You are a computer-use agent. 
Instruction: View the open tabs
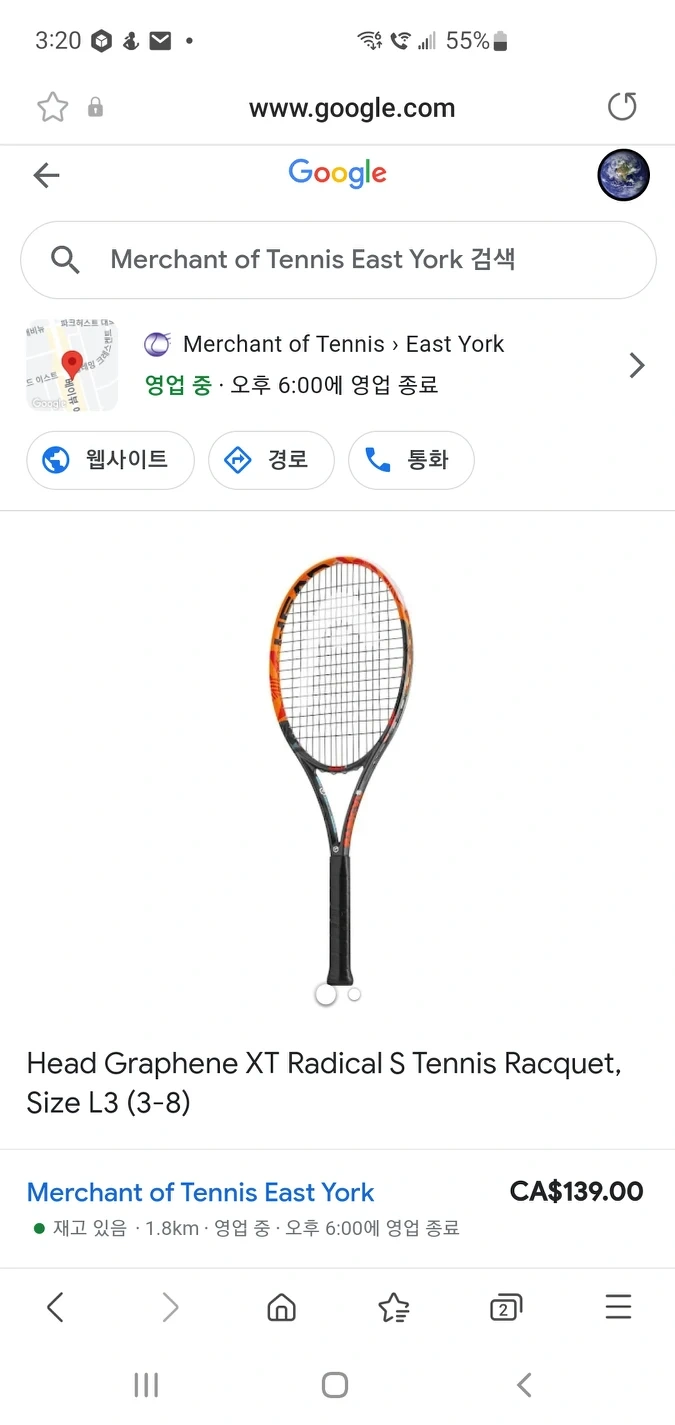506,1307
